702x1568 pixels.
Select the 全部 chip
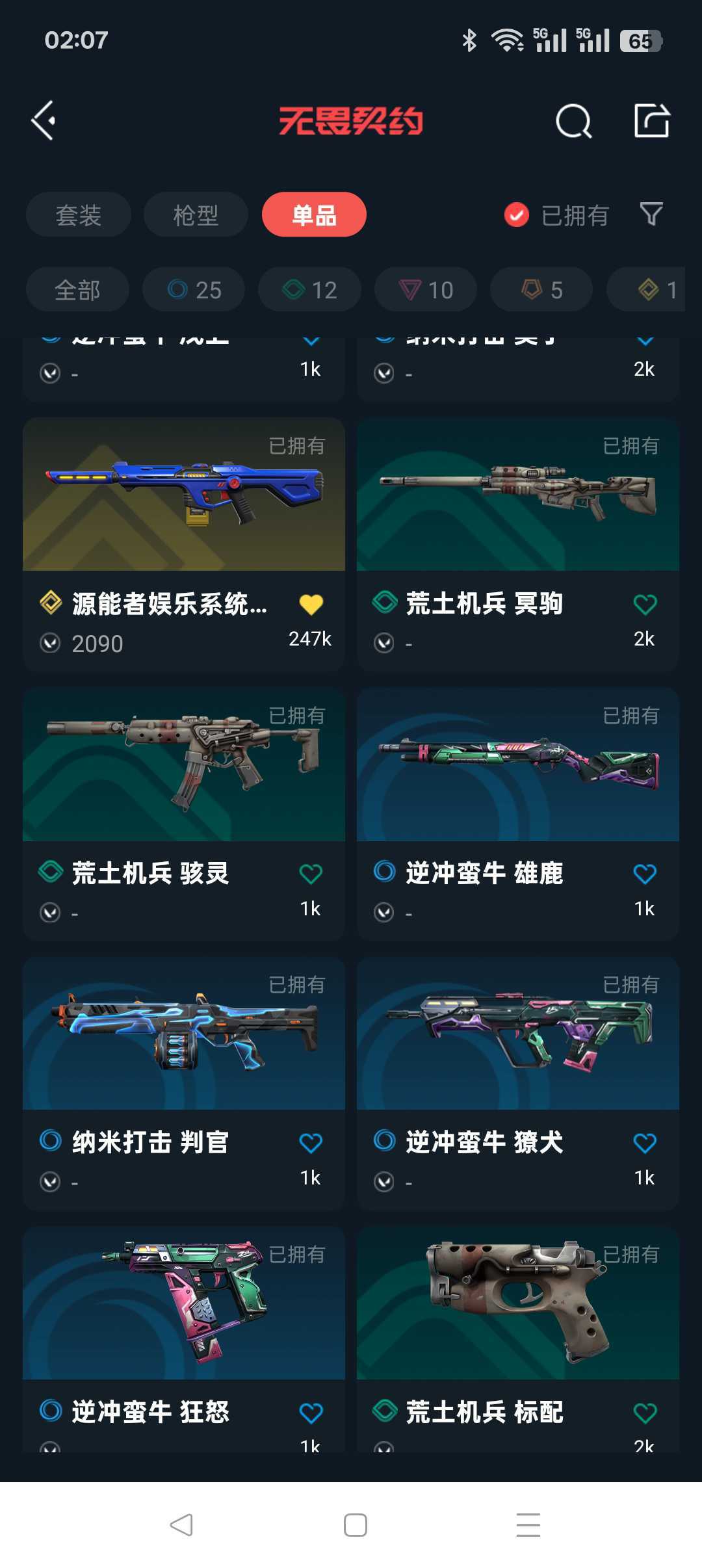(x=77, y=289)
